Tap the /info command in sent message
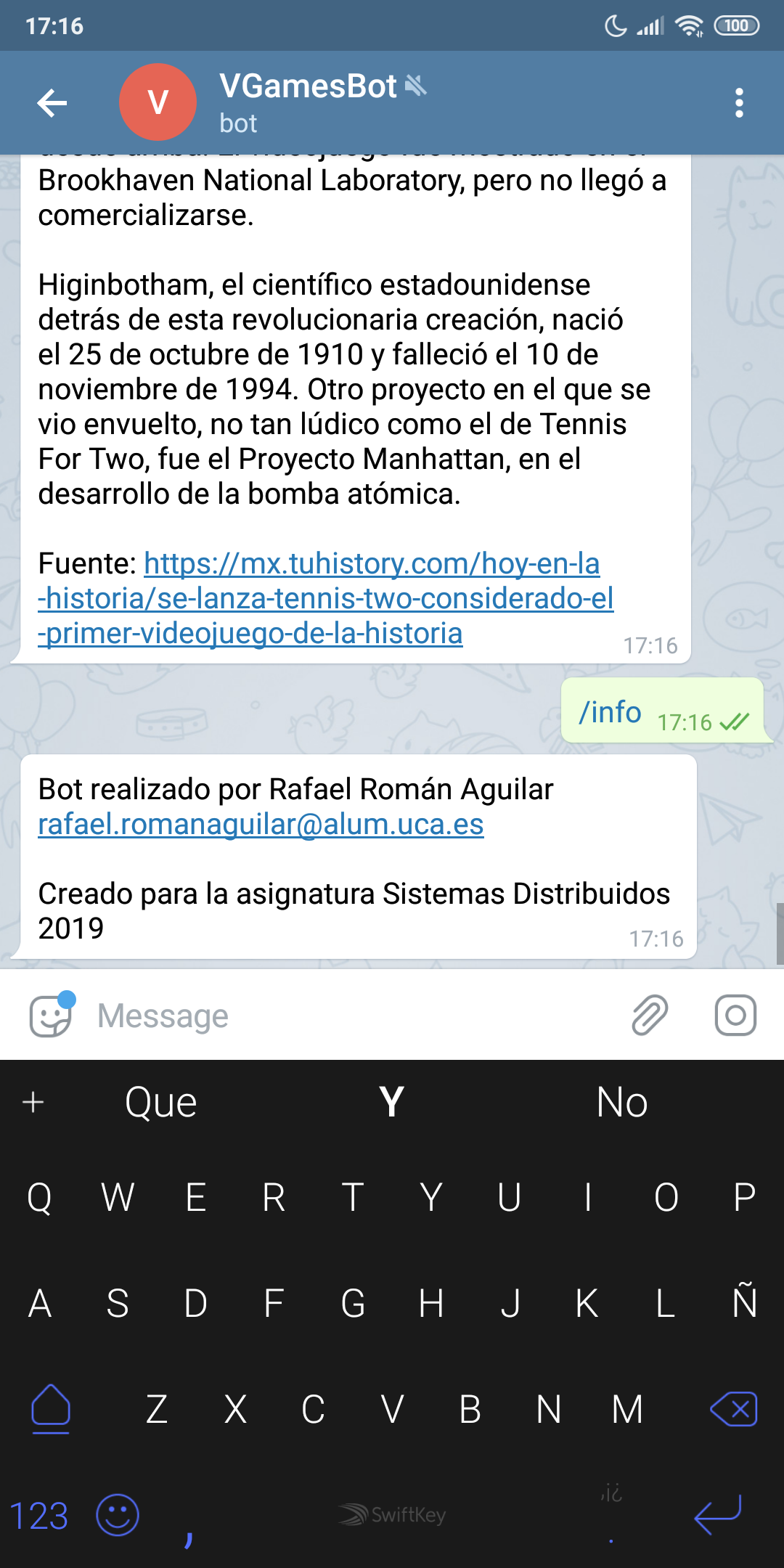 [610, 712]
